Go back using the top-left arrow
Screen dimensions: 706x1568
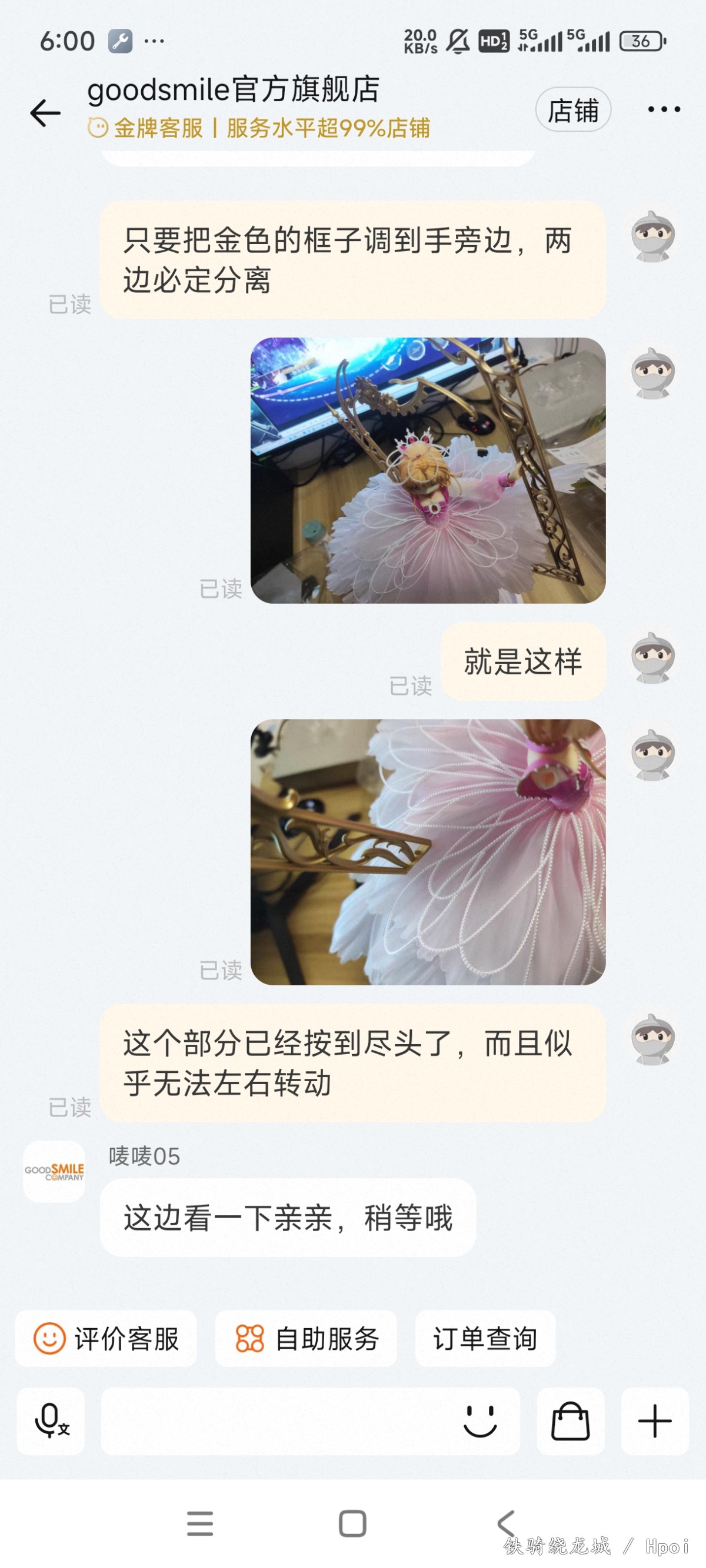(45, 113)
